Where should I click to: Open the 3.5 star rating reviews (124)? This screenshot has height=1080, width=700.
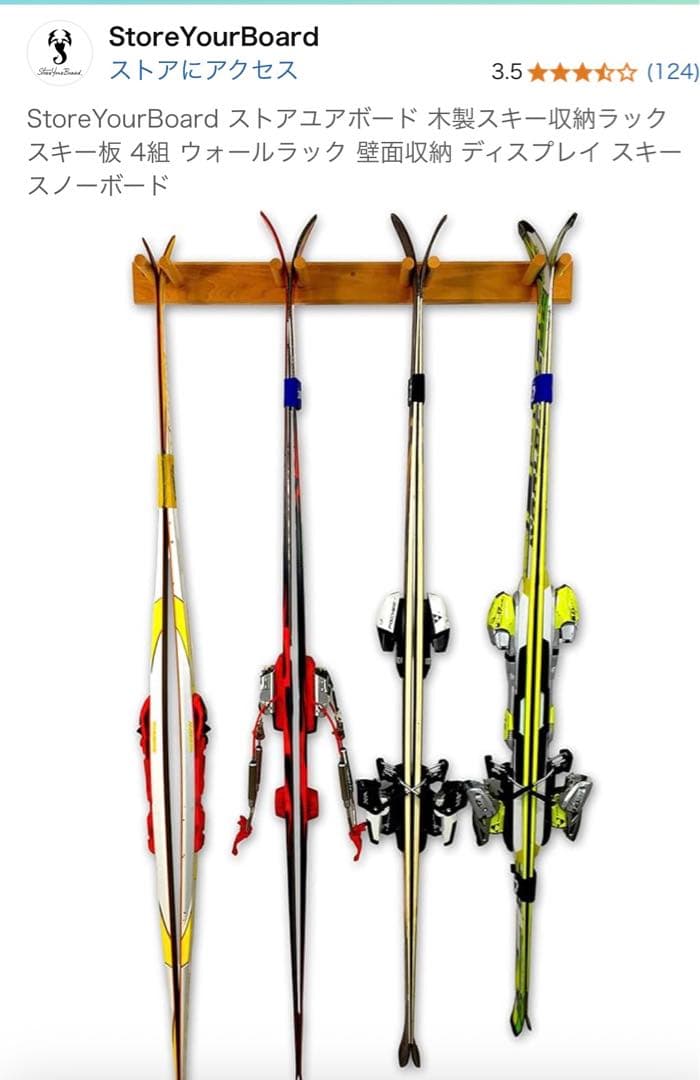[x=582, y=72]
